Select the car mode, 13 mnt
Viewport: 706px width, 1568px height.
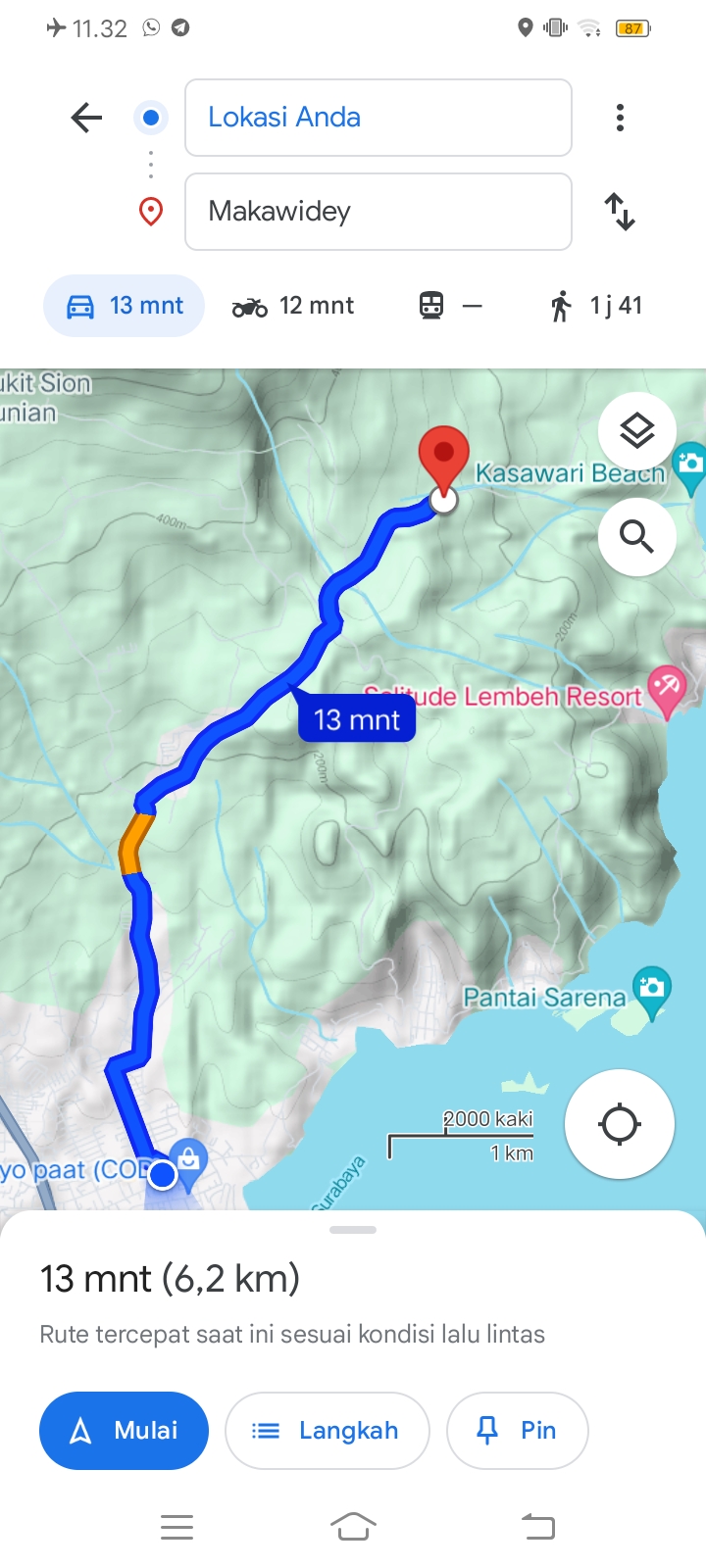click(x=124, y=306)
